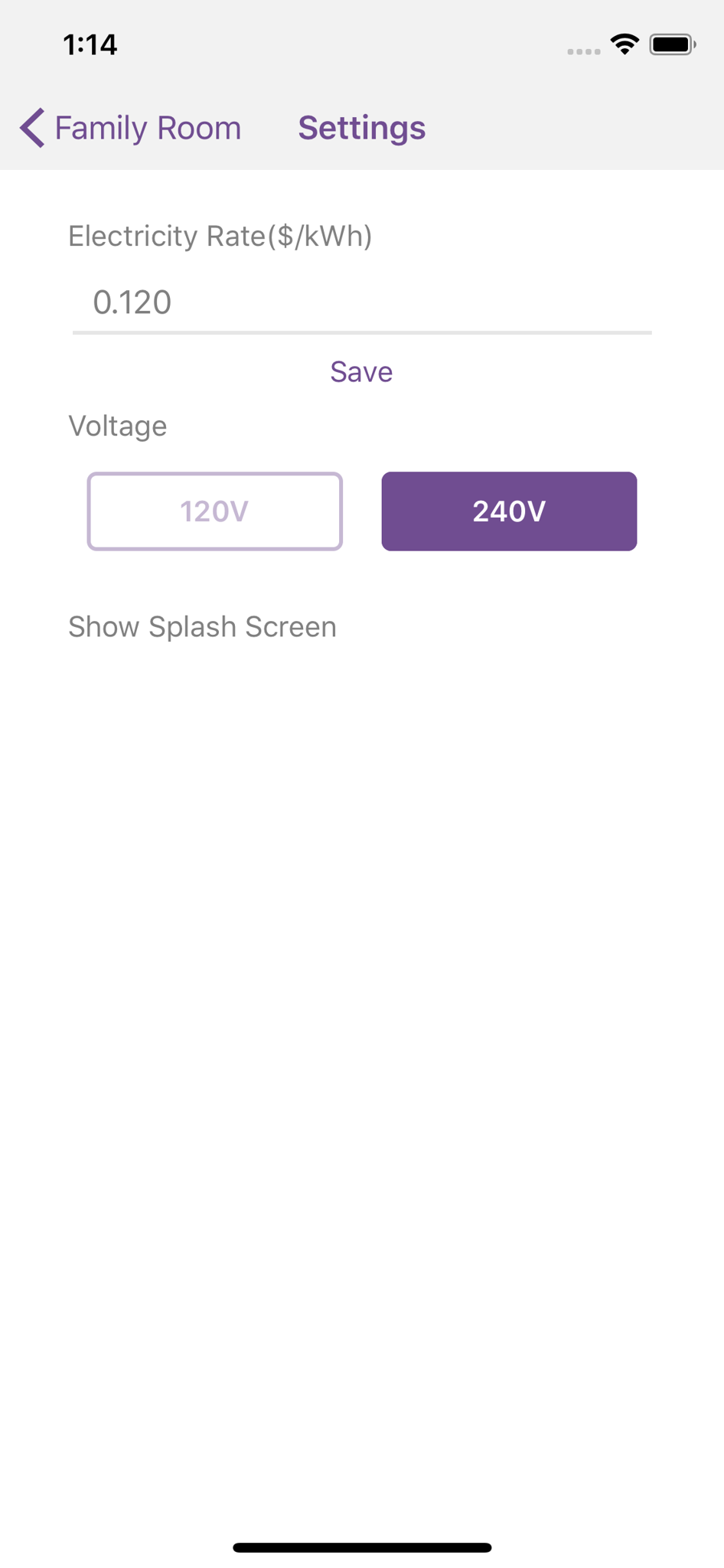Select the 120V voltage option

coord(215,511)
